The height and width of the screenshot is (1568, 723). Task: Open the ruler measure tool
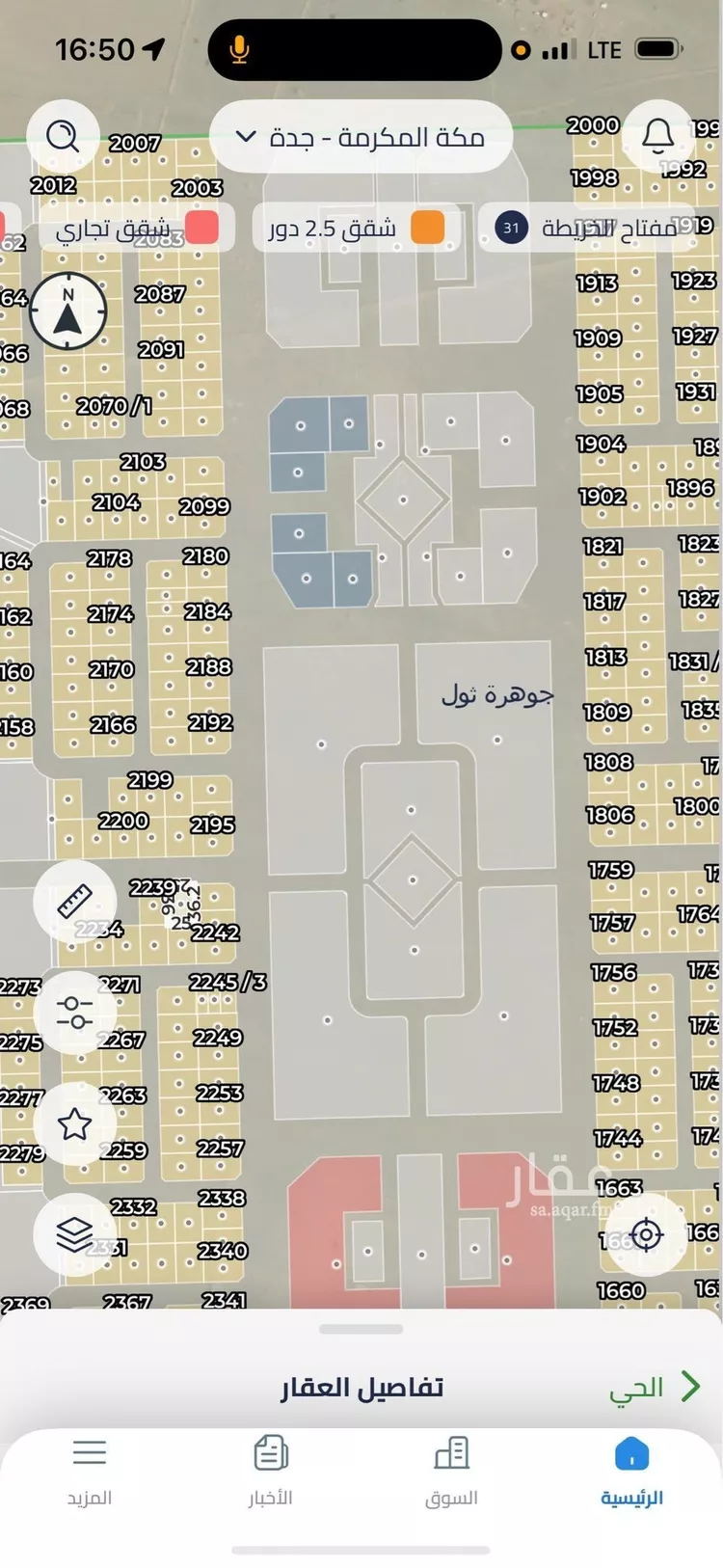(74, 901)
